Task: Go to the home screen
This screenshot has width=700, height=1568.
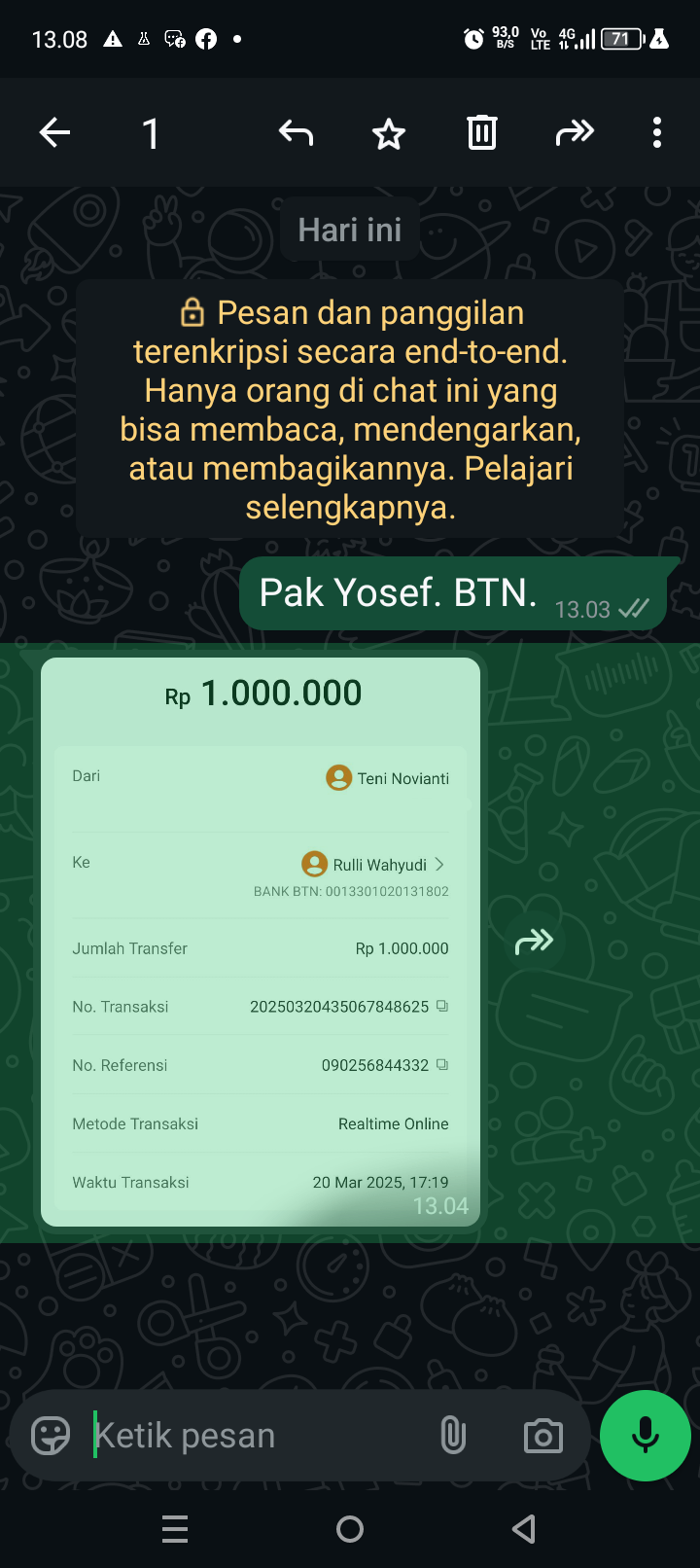Action: (350, 1529)
